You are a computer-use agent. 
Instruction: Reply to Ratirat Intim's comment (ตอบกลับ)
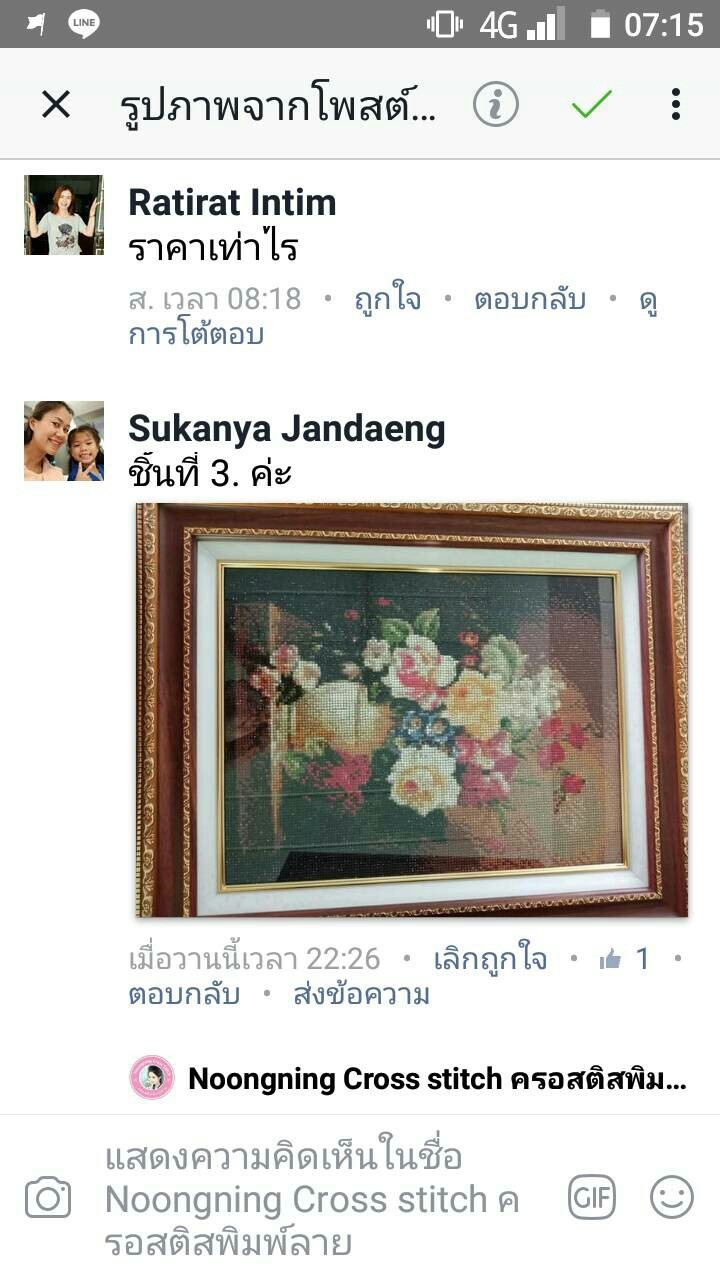(529, 299)
